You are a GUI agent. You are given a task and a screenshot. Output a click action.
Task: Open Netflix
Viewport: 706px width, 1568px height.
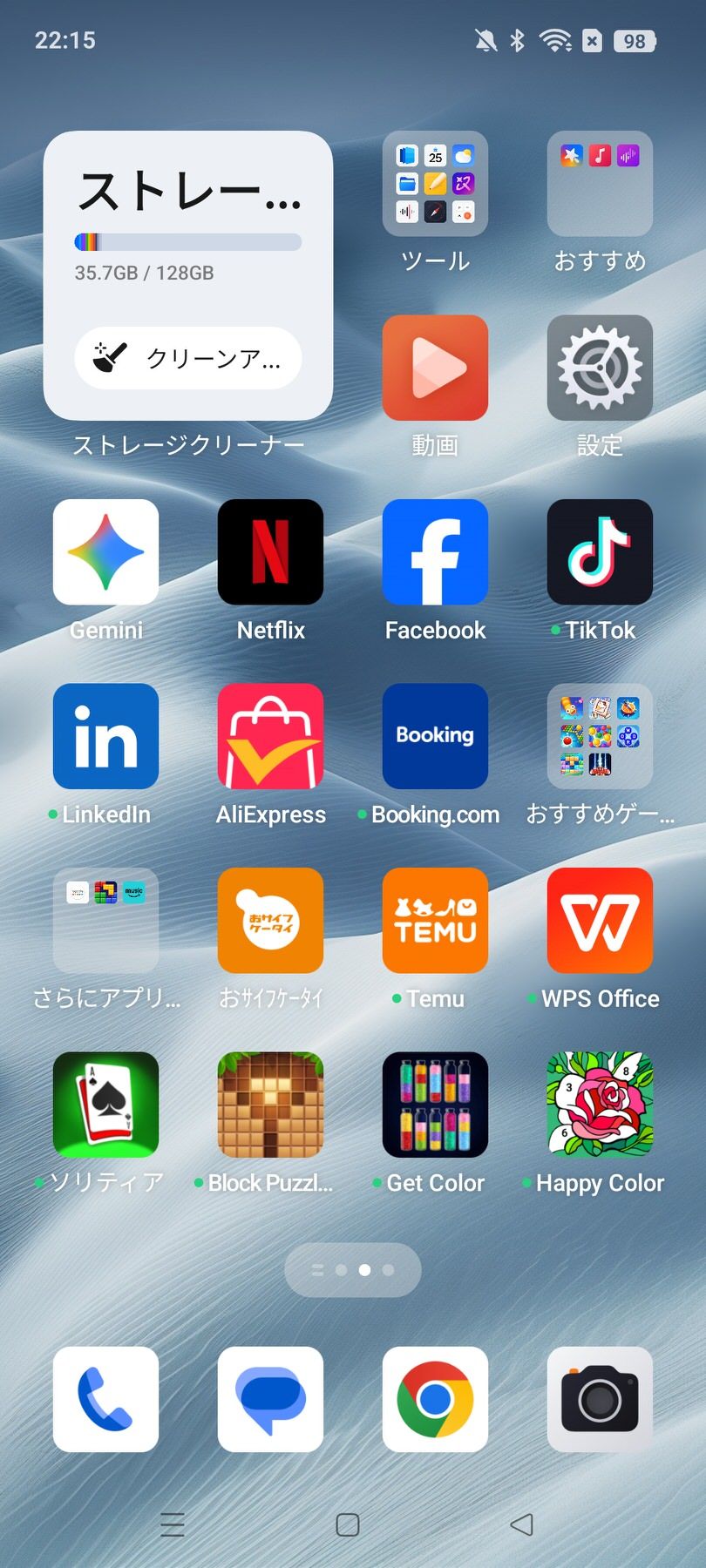click(270, 552)
